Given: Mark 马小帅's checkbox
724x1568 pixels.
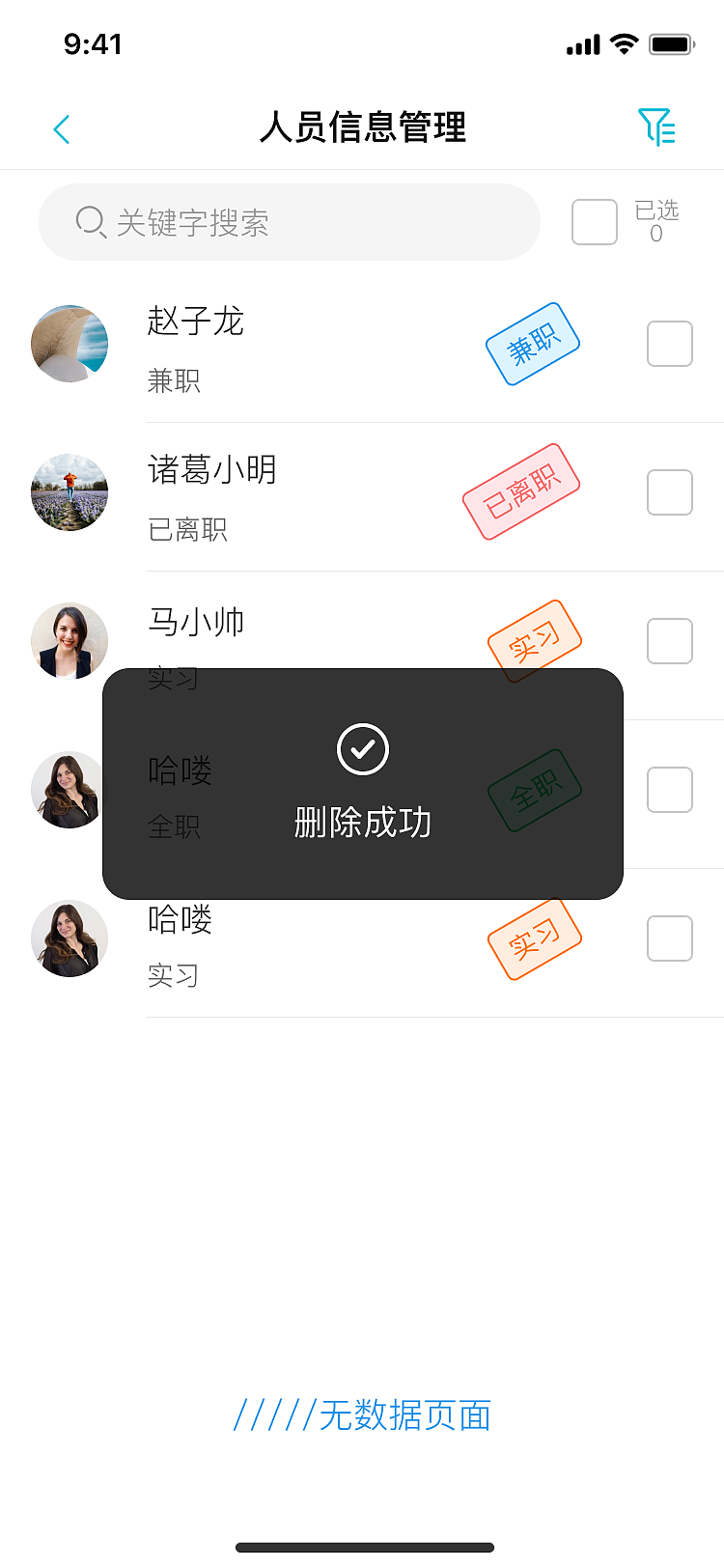Looking at the screenshot, I should click(670, 641).
